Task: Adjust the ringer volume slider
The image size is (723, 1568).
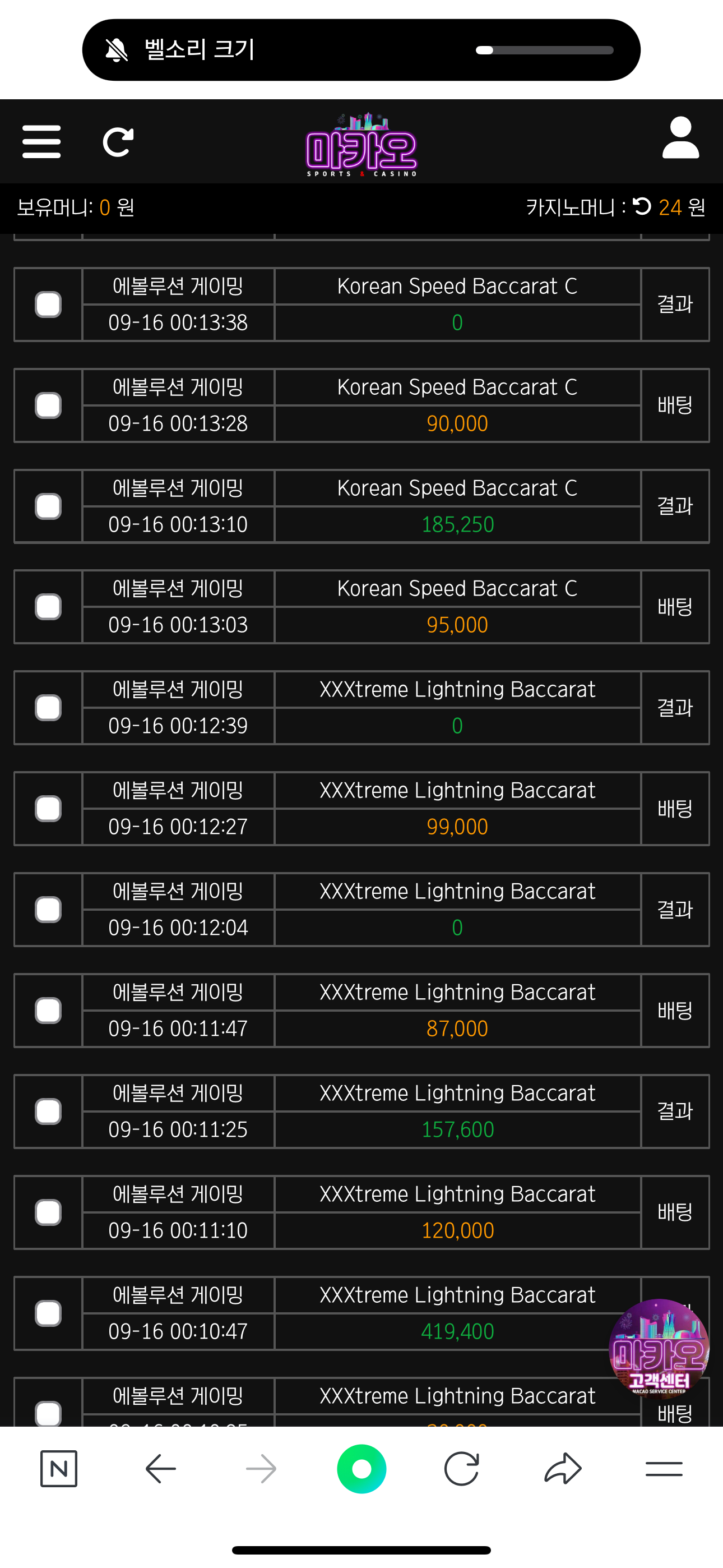Action: point(545,50)
